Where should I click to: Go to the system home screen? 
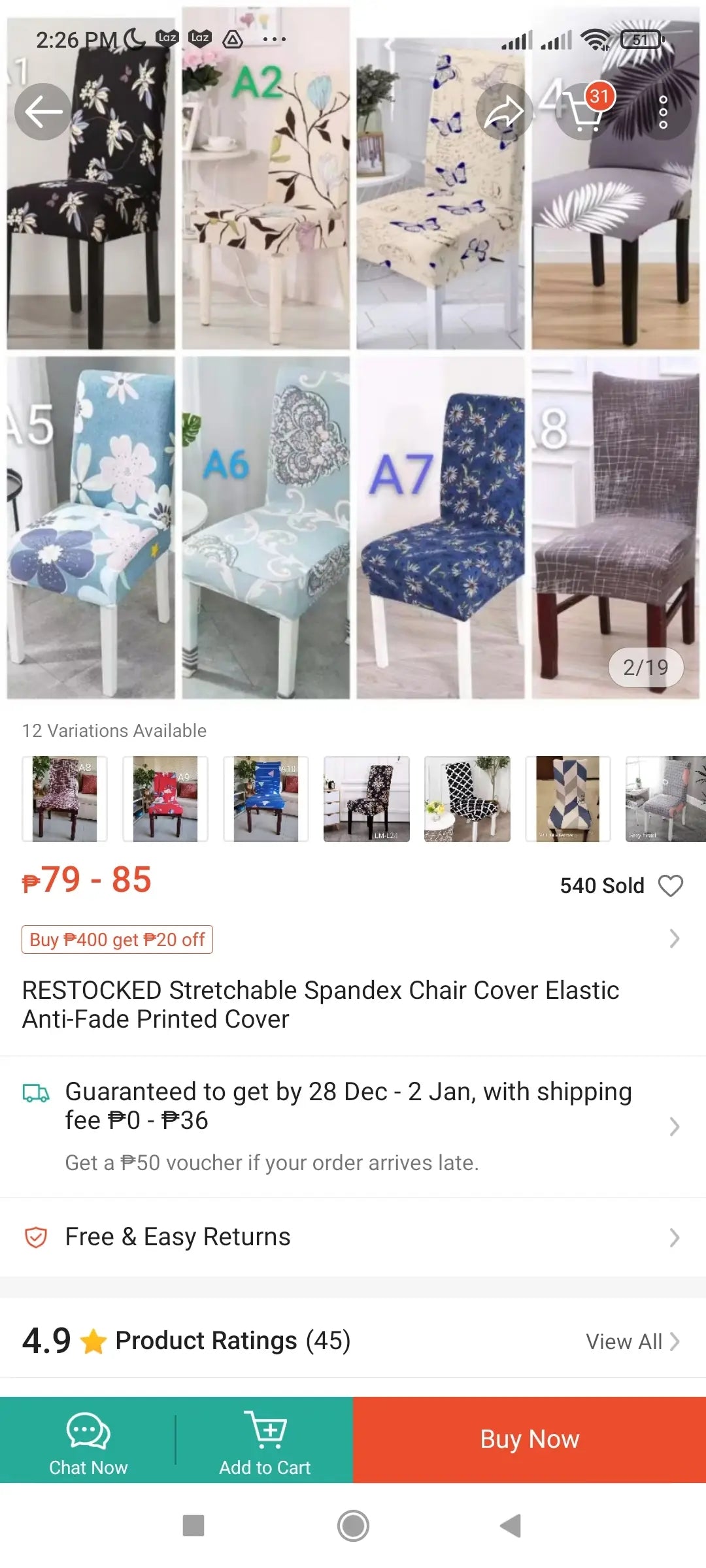click(353, 1526)
